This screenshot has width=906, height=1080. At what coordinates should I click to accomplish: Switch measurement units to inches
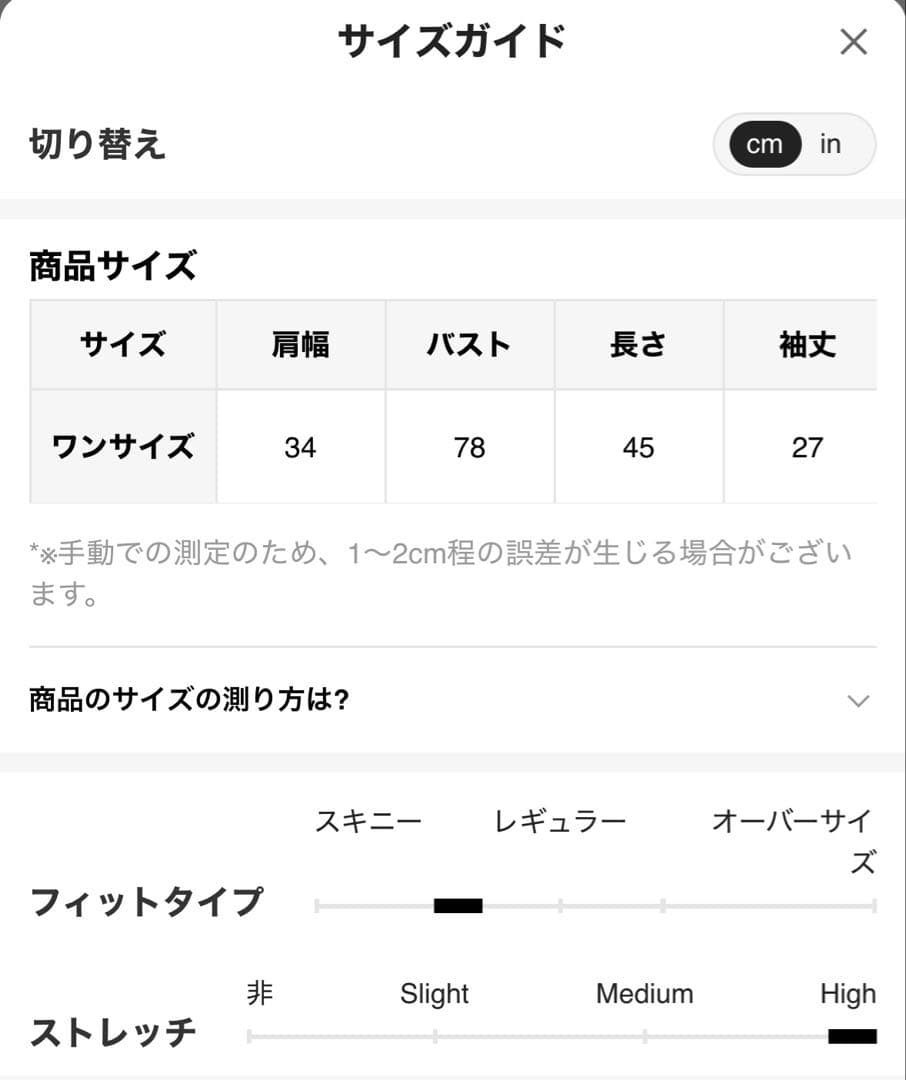coord(830,144)
